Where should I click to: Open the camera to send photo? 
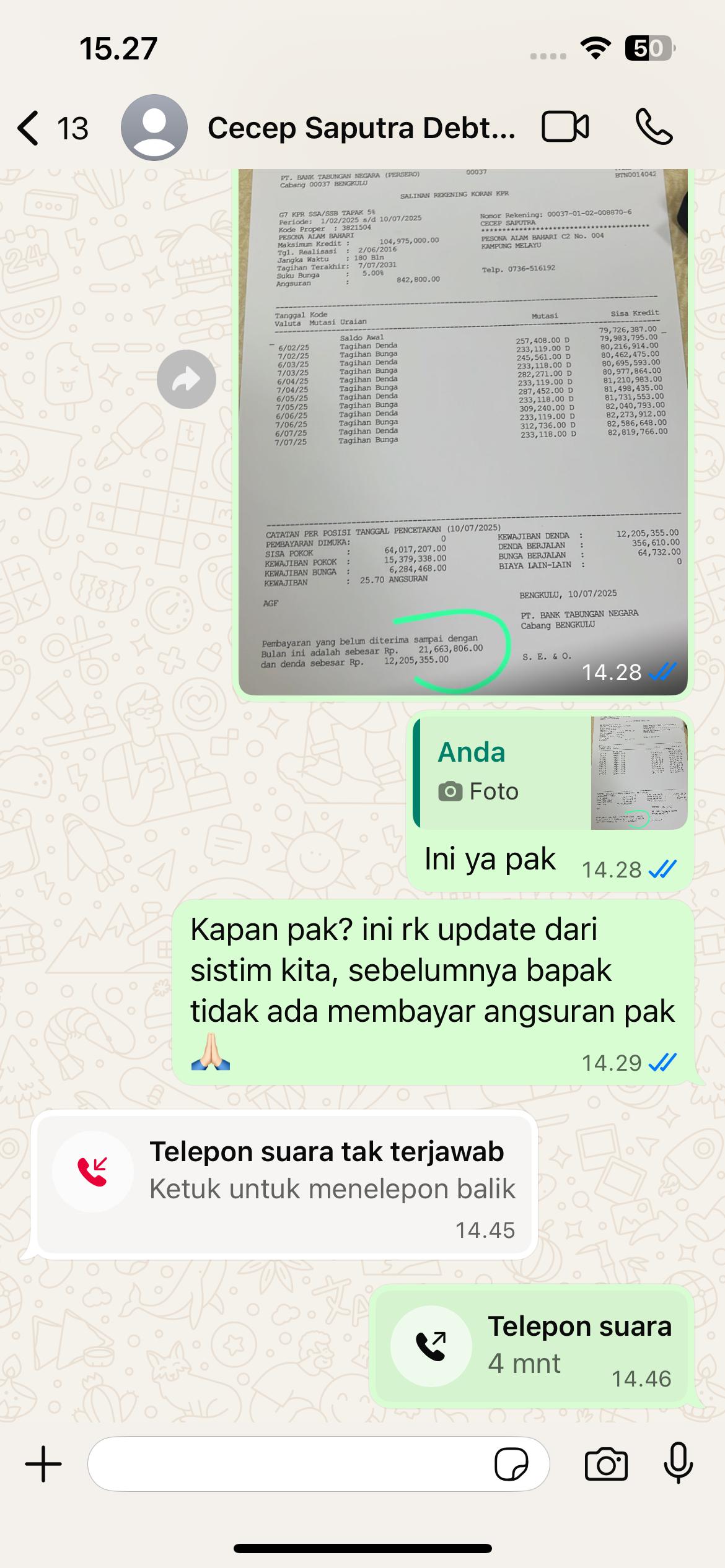pos(605,1464)
